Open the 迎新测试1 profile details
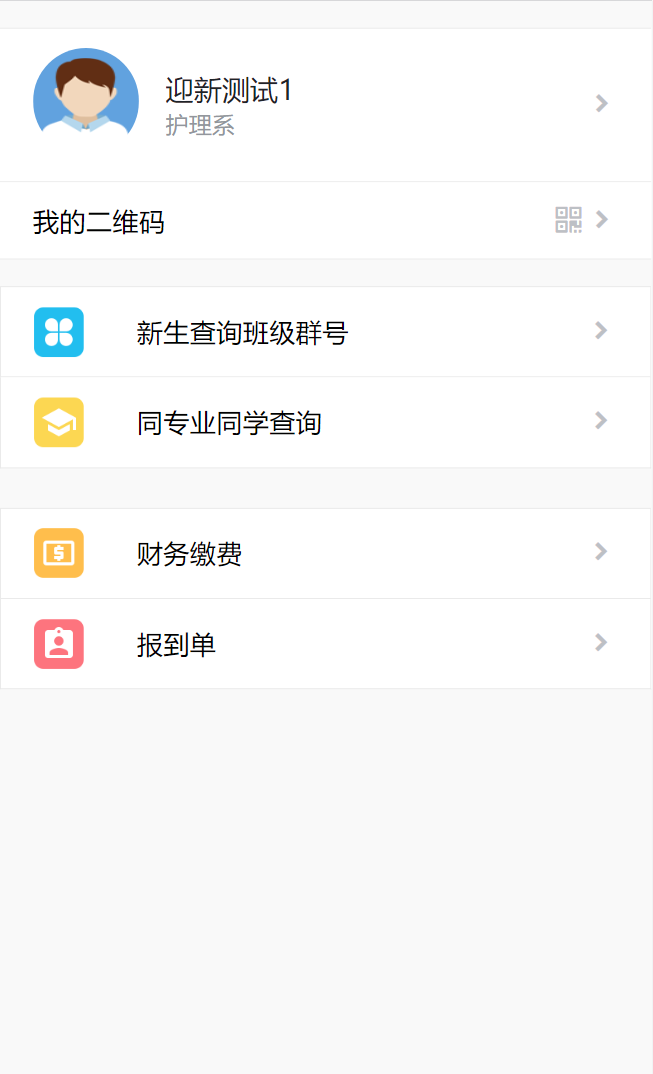The image size is (653, 1074). (x=326, y=104)
